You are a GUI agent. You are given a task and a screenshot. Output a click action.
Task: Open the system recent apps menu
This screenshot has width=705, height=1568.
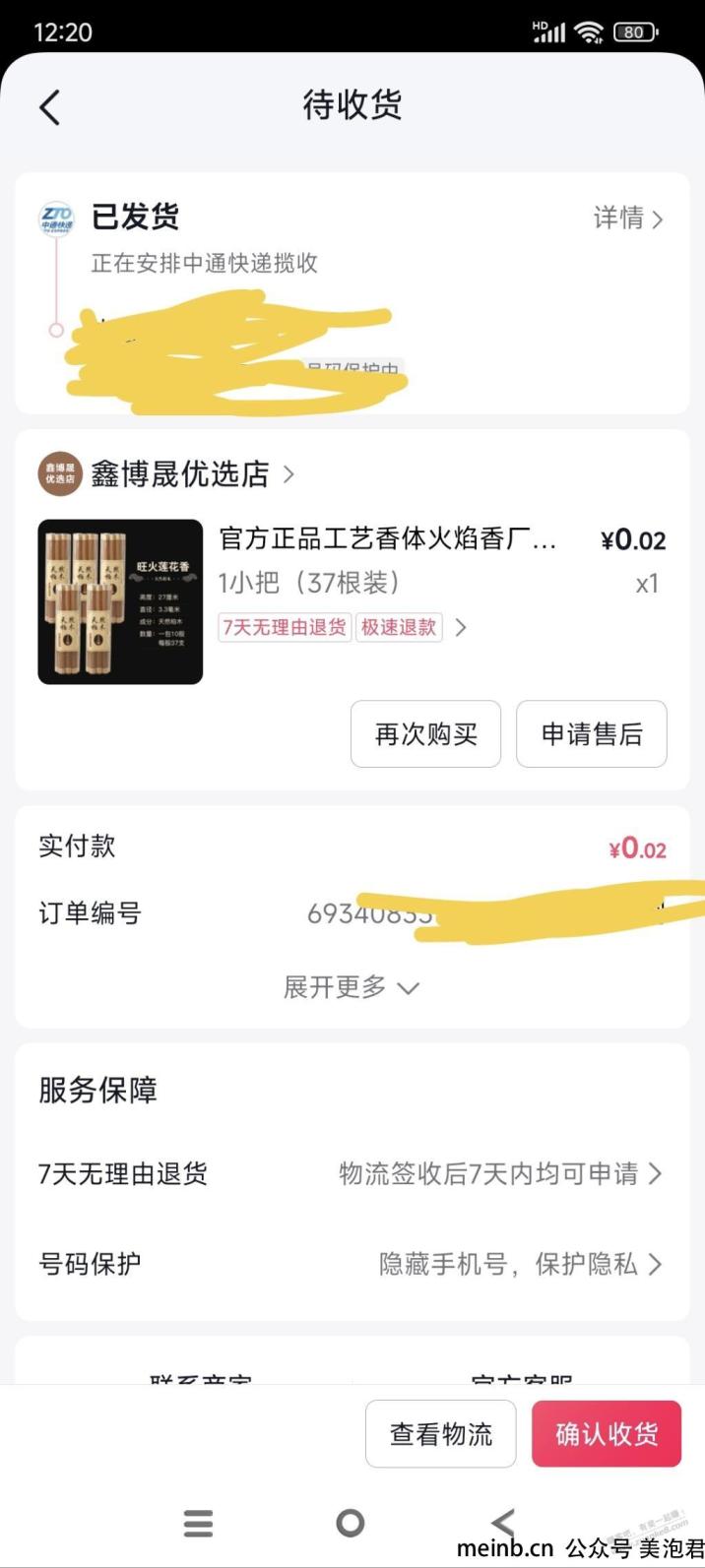[198, 1523]
